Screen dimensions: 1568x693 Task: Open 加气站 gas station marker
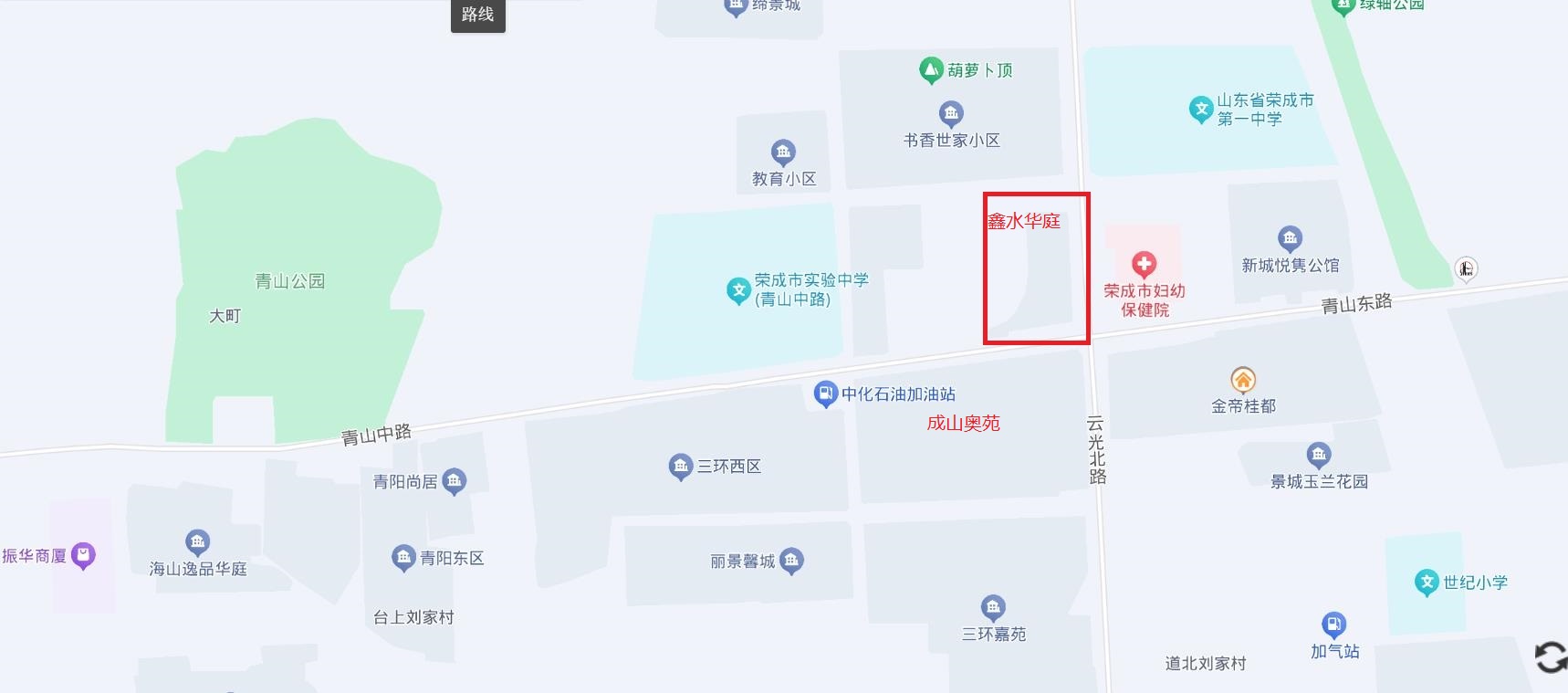pos(1333,625)
